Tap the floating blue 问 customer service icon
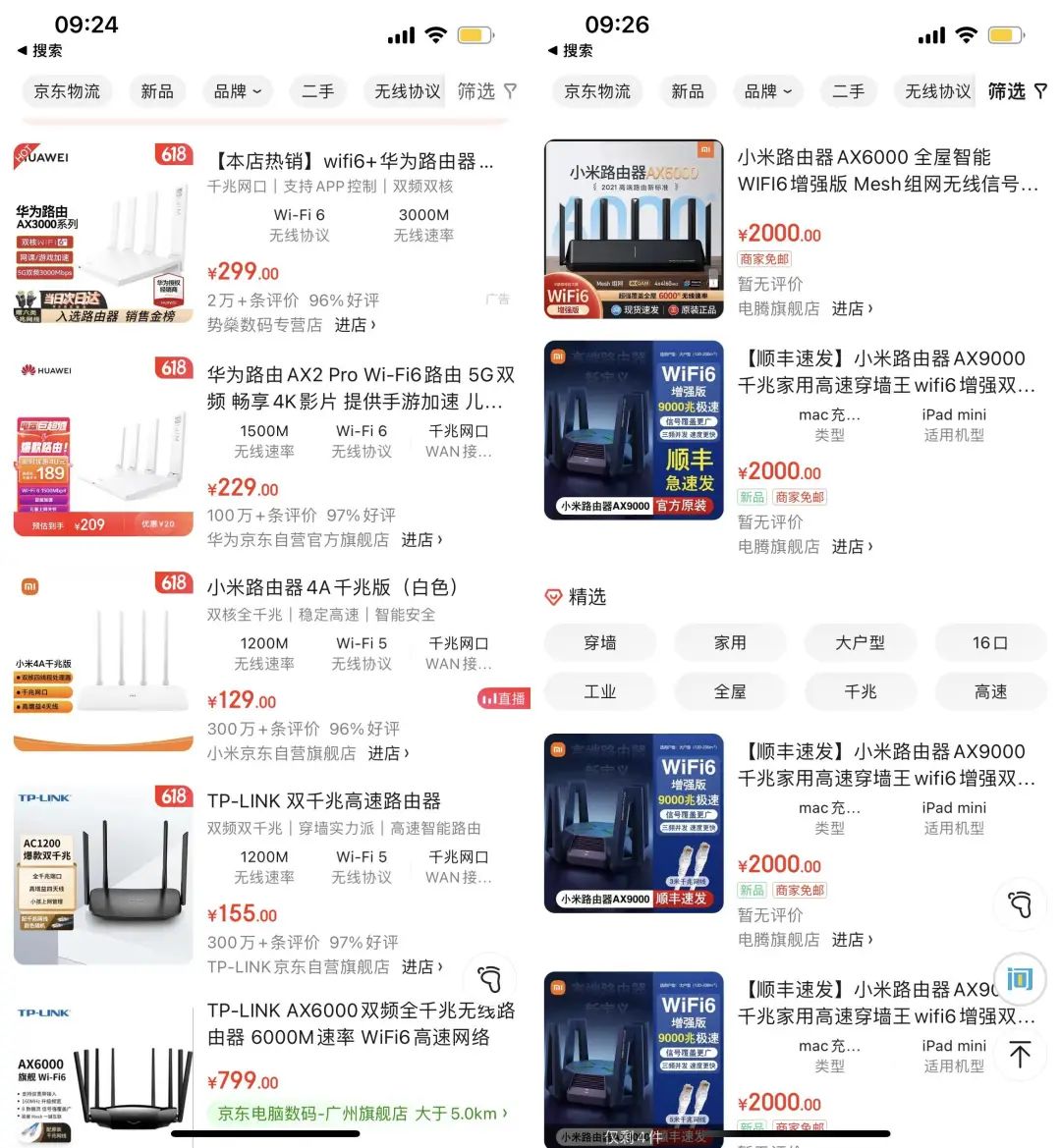 (1021, 980)
